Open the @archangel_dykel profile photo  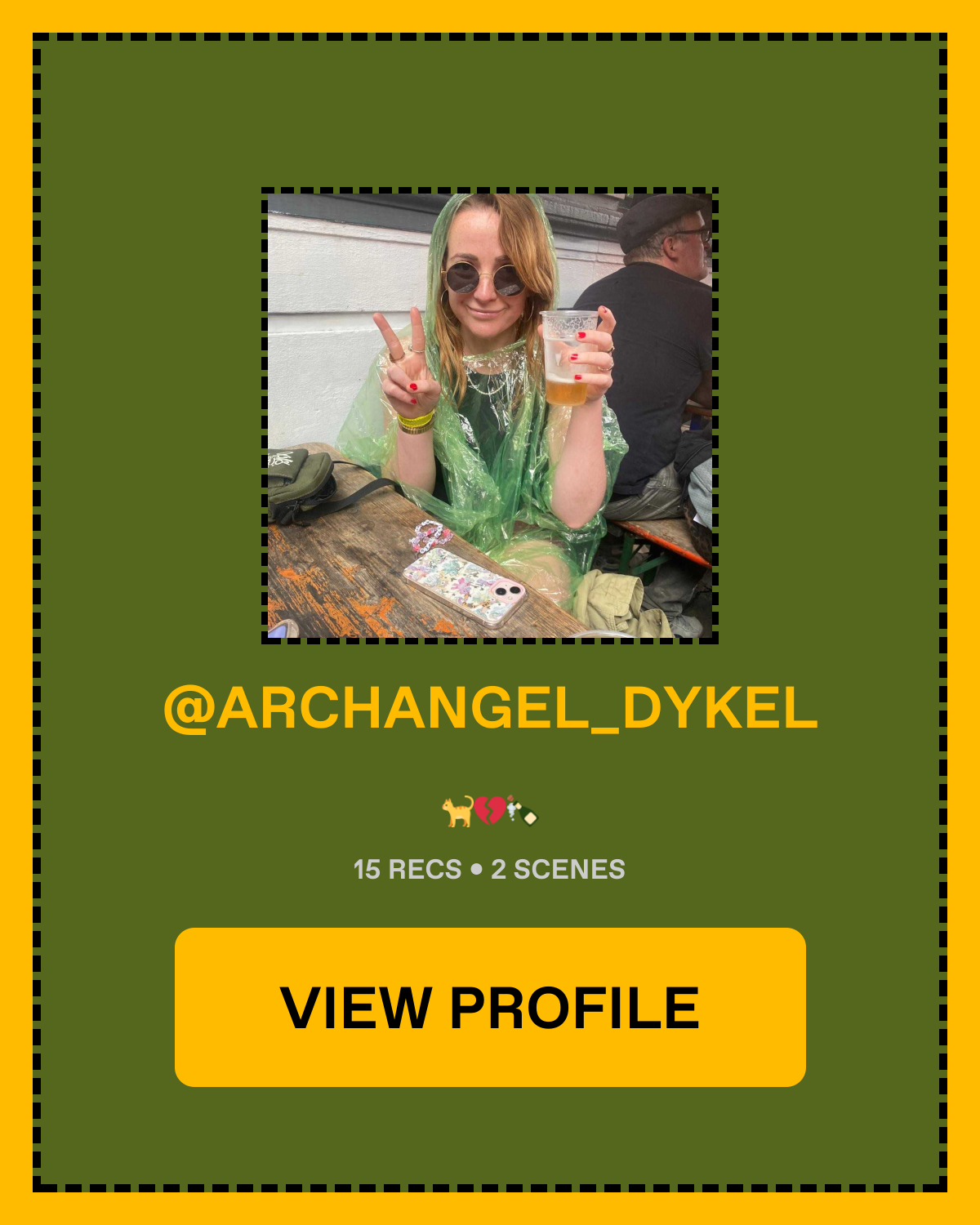click(490, 416)
